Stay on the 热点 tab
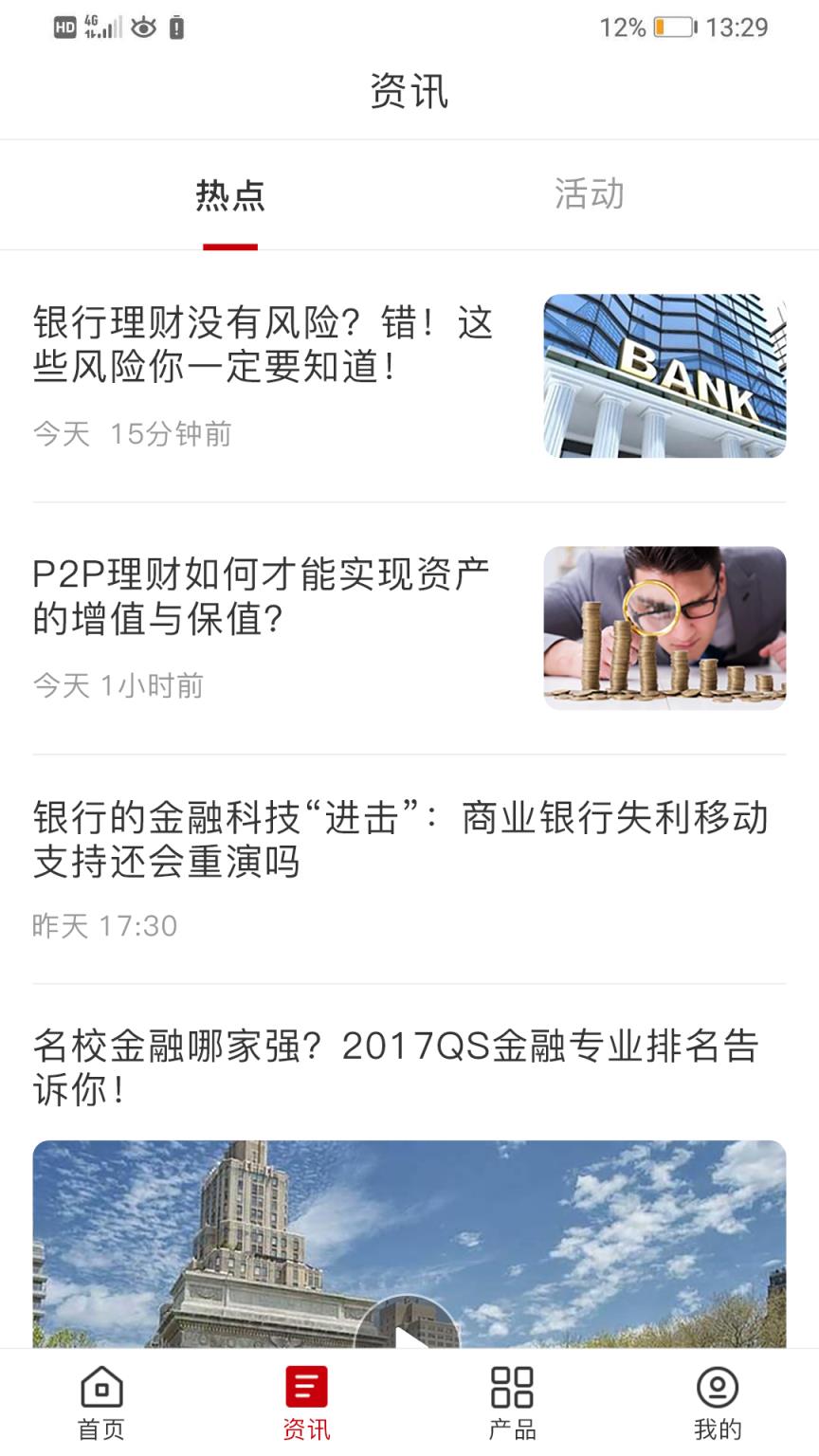The height and width of the screenshot is (1456, 819). point(231,194)
